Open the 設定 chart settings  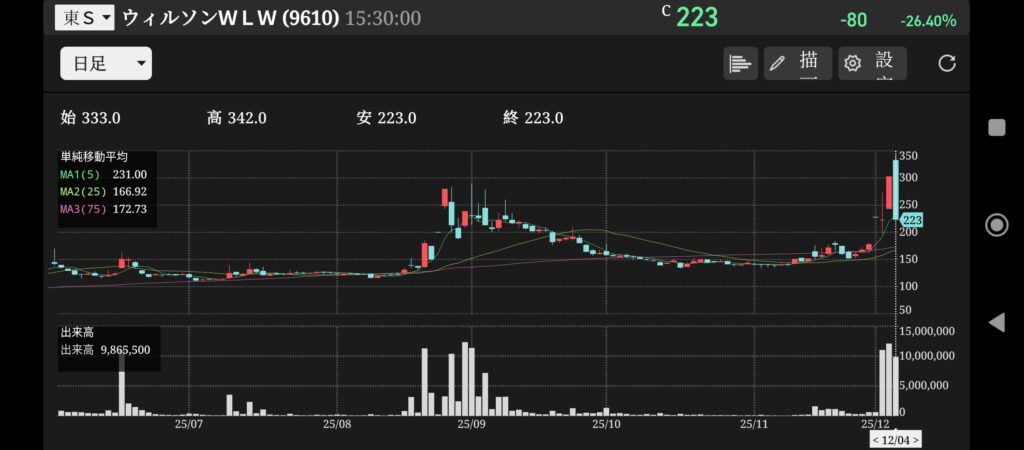pos(872,63)
